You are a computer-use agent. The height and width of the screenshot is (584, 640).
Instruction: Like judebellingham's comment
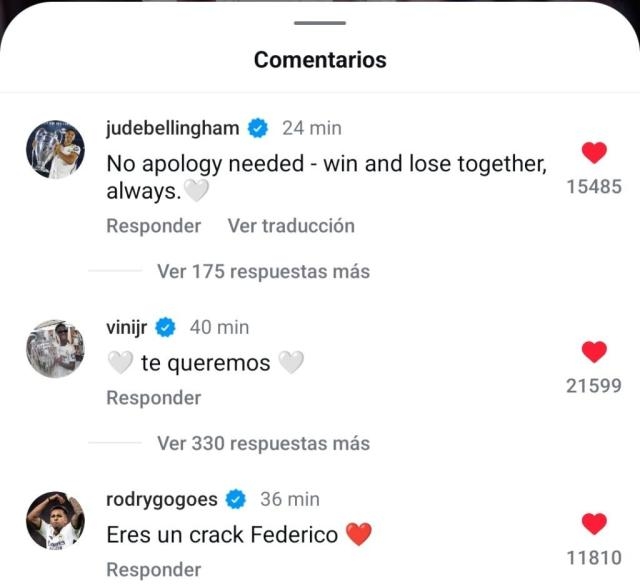pyautogui.click(x=594, y=153)
